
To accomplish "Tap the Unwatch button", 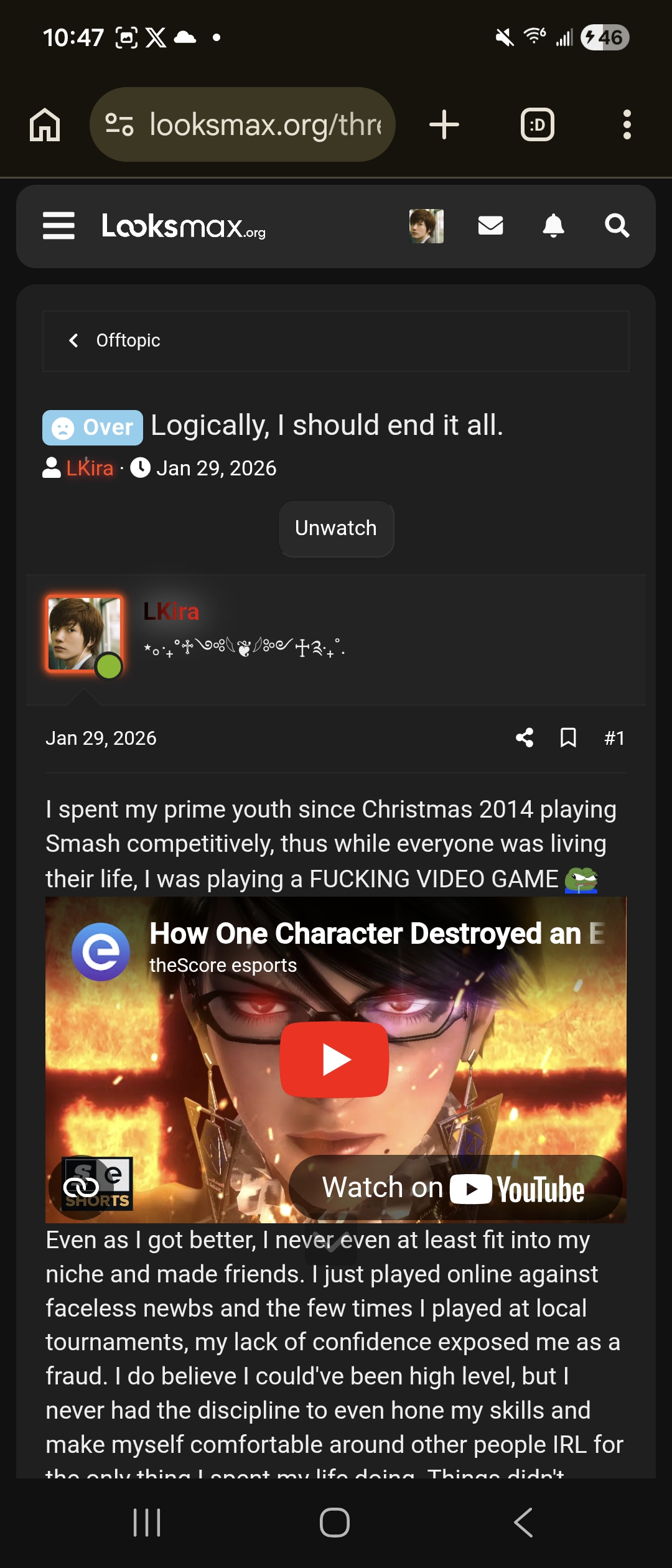I will pos(336,528).
